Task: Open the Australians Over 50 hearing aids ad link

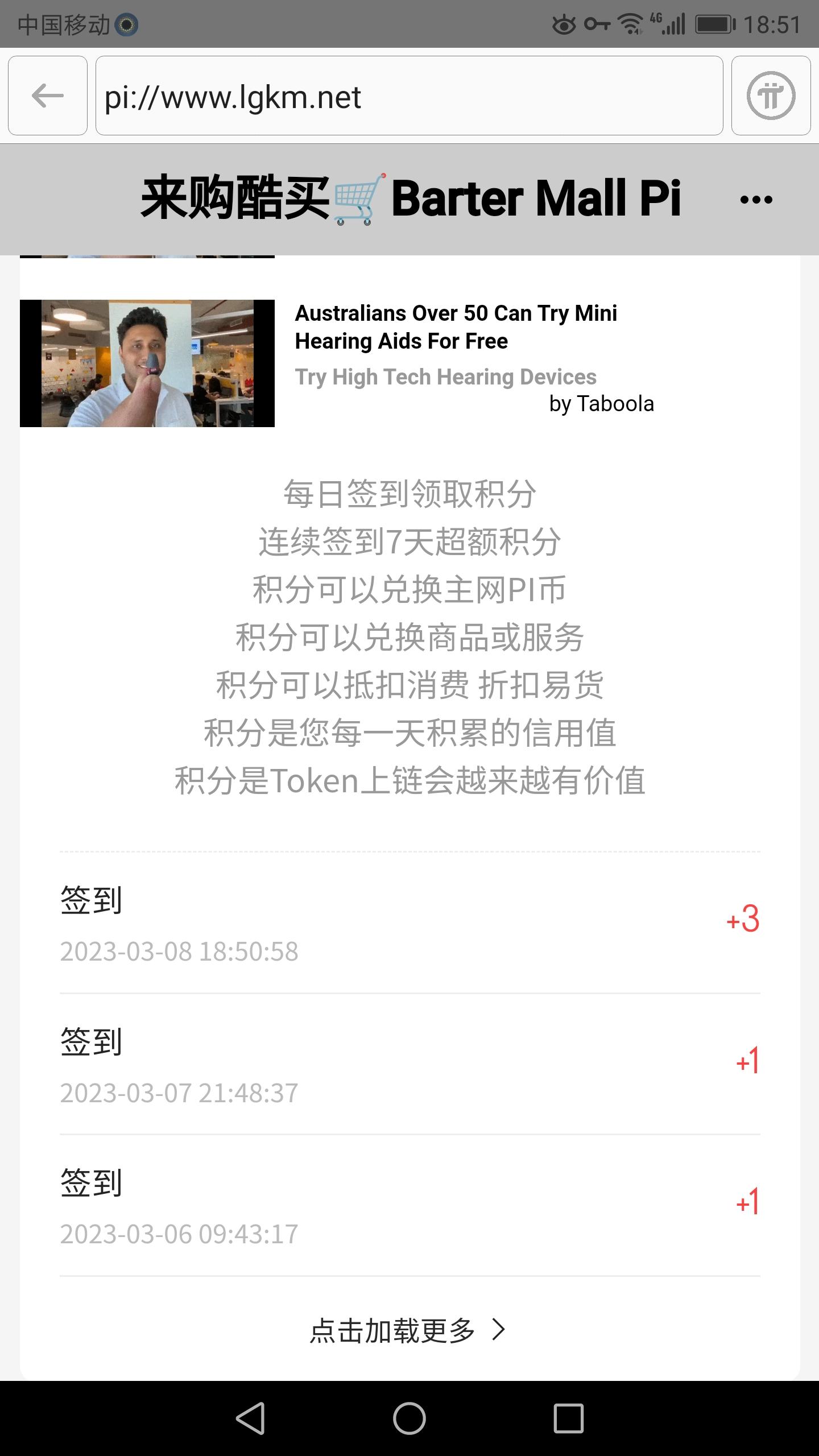Action: coord(456,327)
